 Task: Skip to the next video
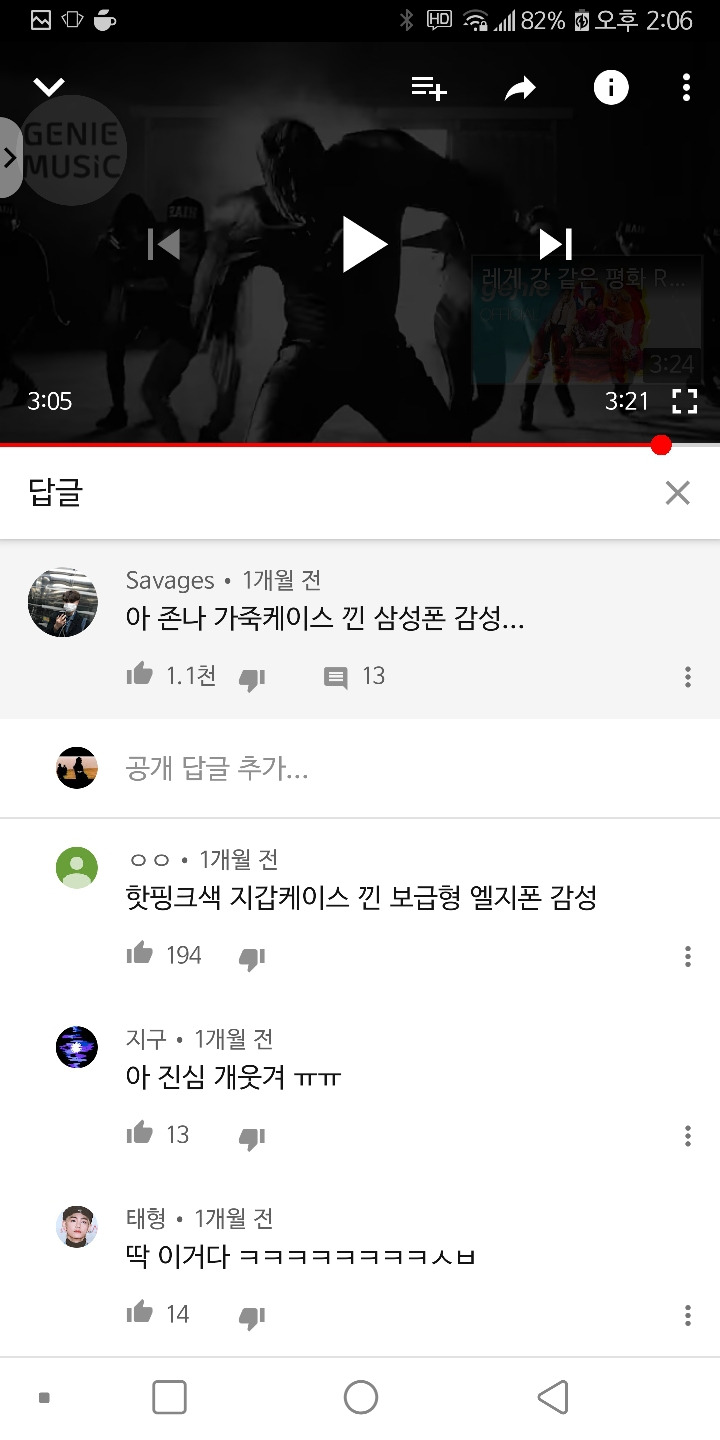tap(555, 244)
